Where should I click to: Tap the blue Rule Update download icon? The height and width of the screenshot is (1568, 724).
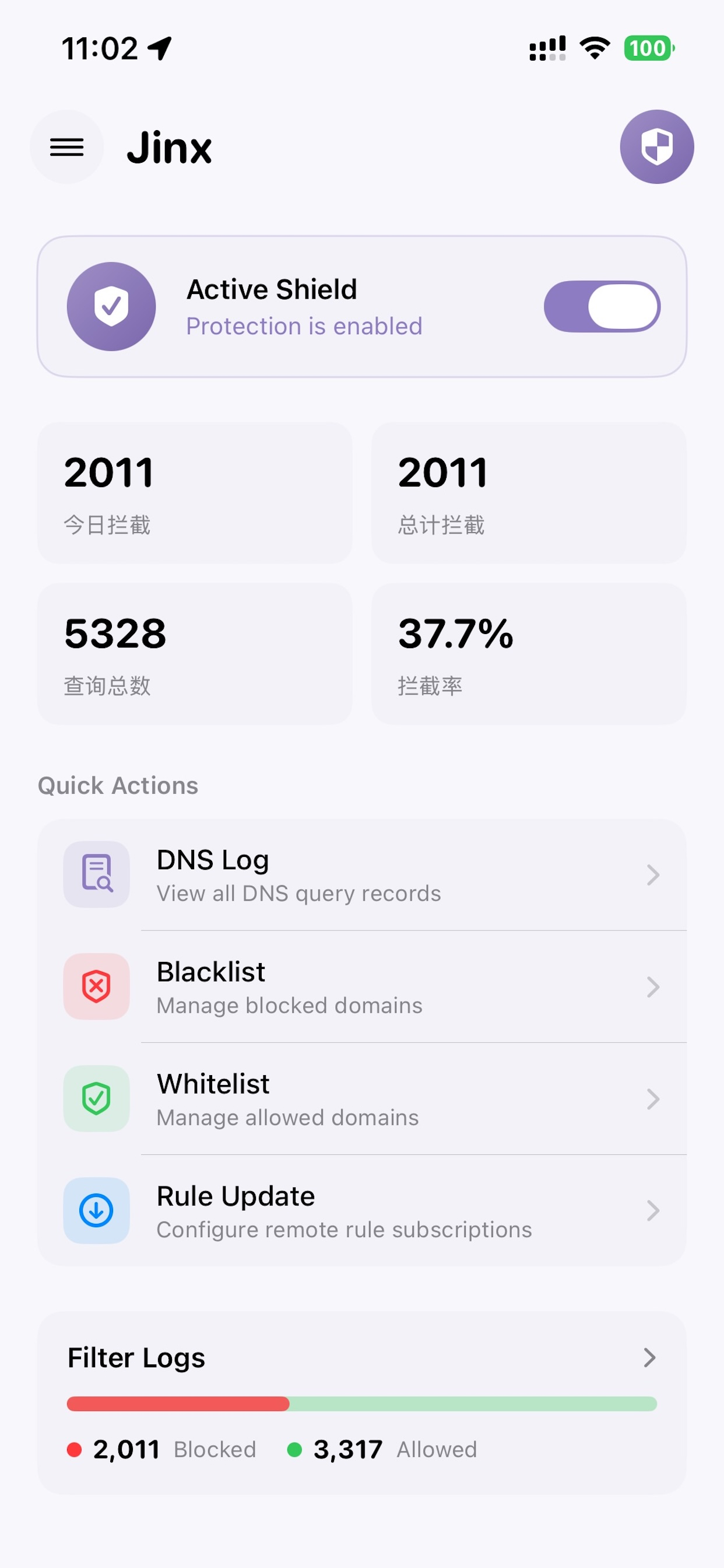tap(96, 1210)
